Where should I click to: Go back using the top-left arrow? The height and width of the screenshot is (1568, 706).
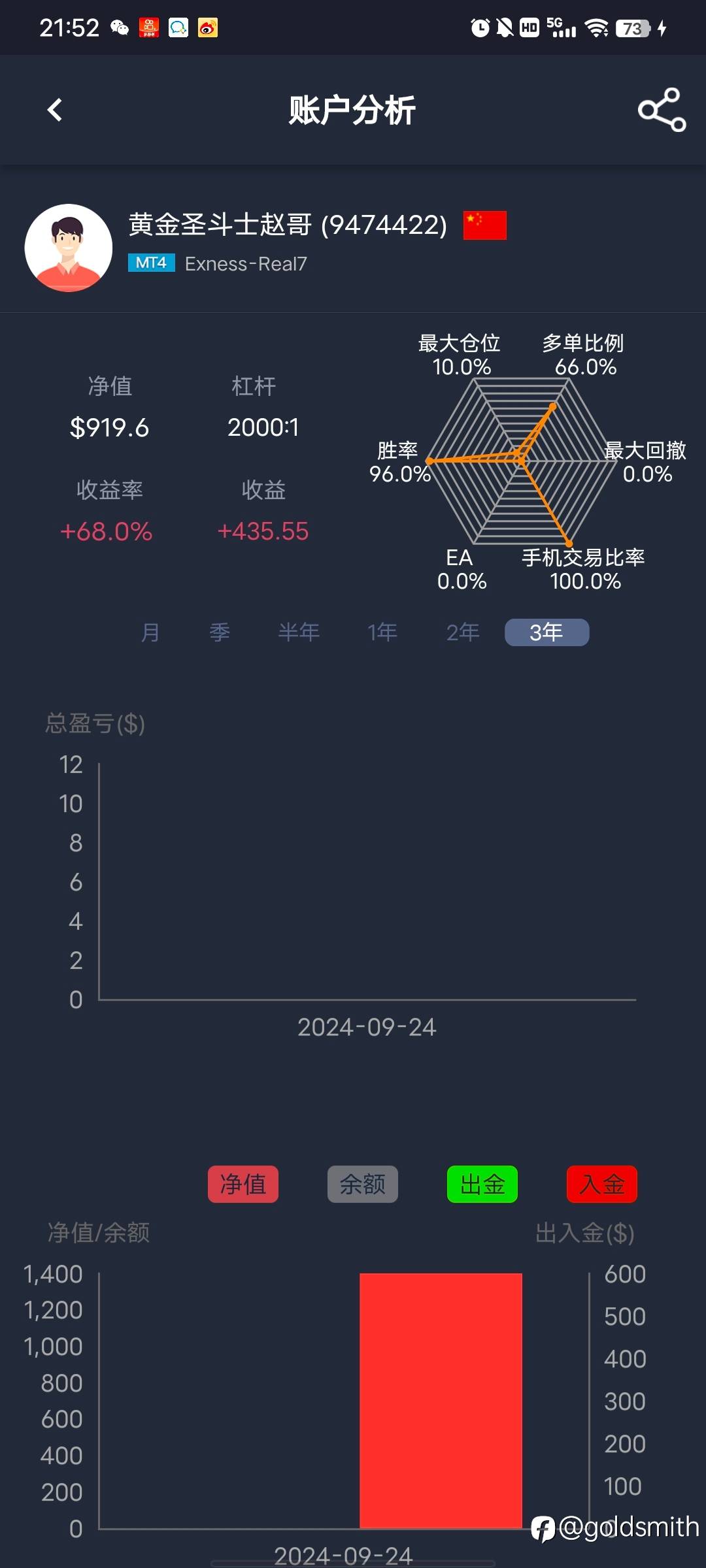(55, 110)
